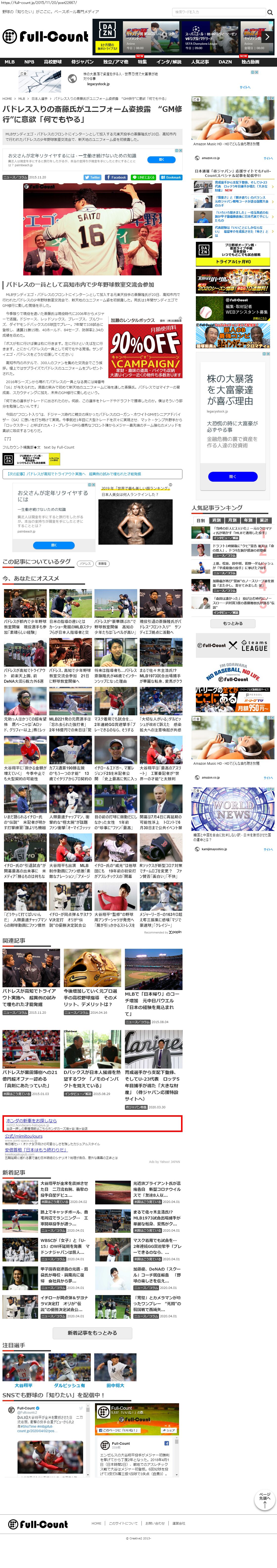Open the お問い合わせ footer link
Viewport: 277px width, 1568px height.
pos(155,1523)
